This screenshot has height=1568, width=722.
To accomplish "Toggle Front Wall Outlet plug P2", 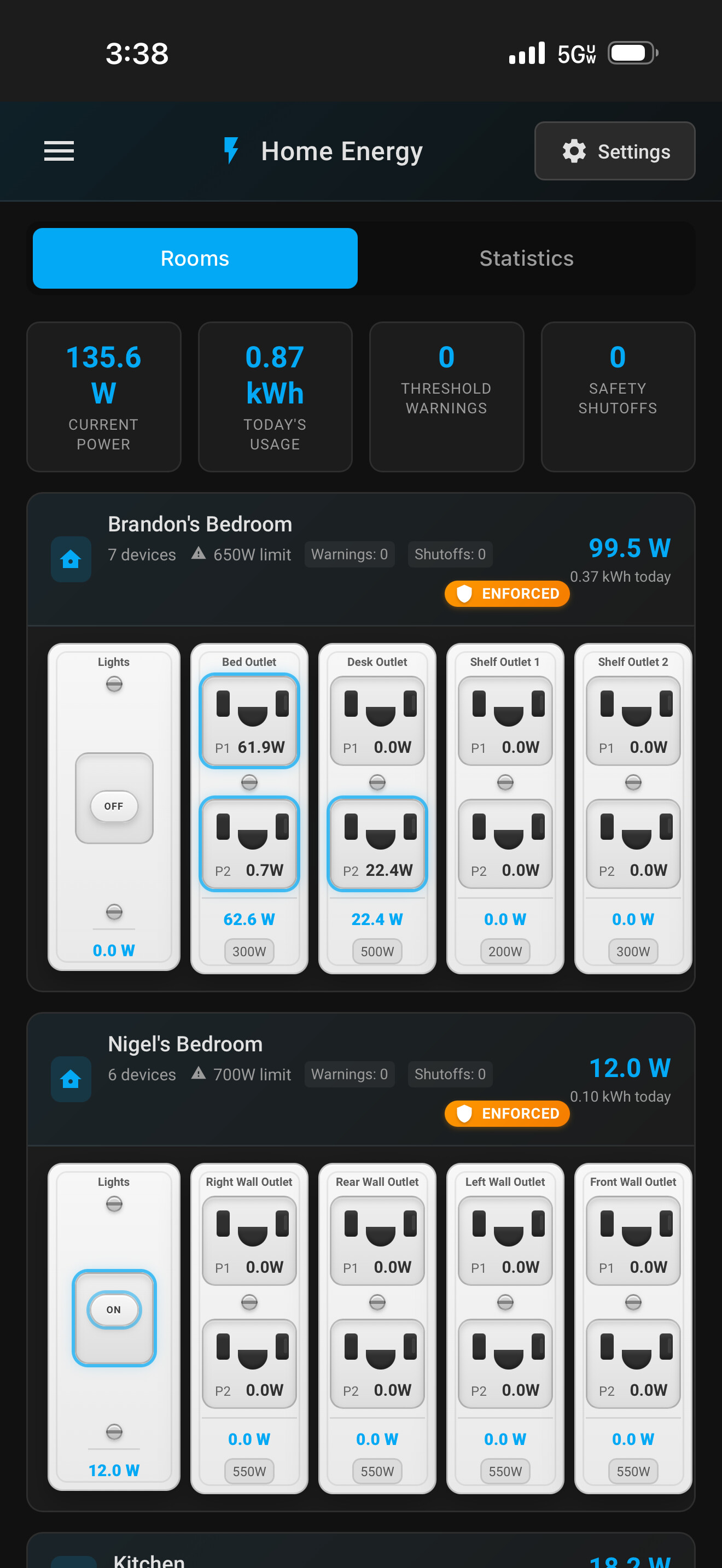I will [x=632, y=1363].
